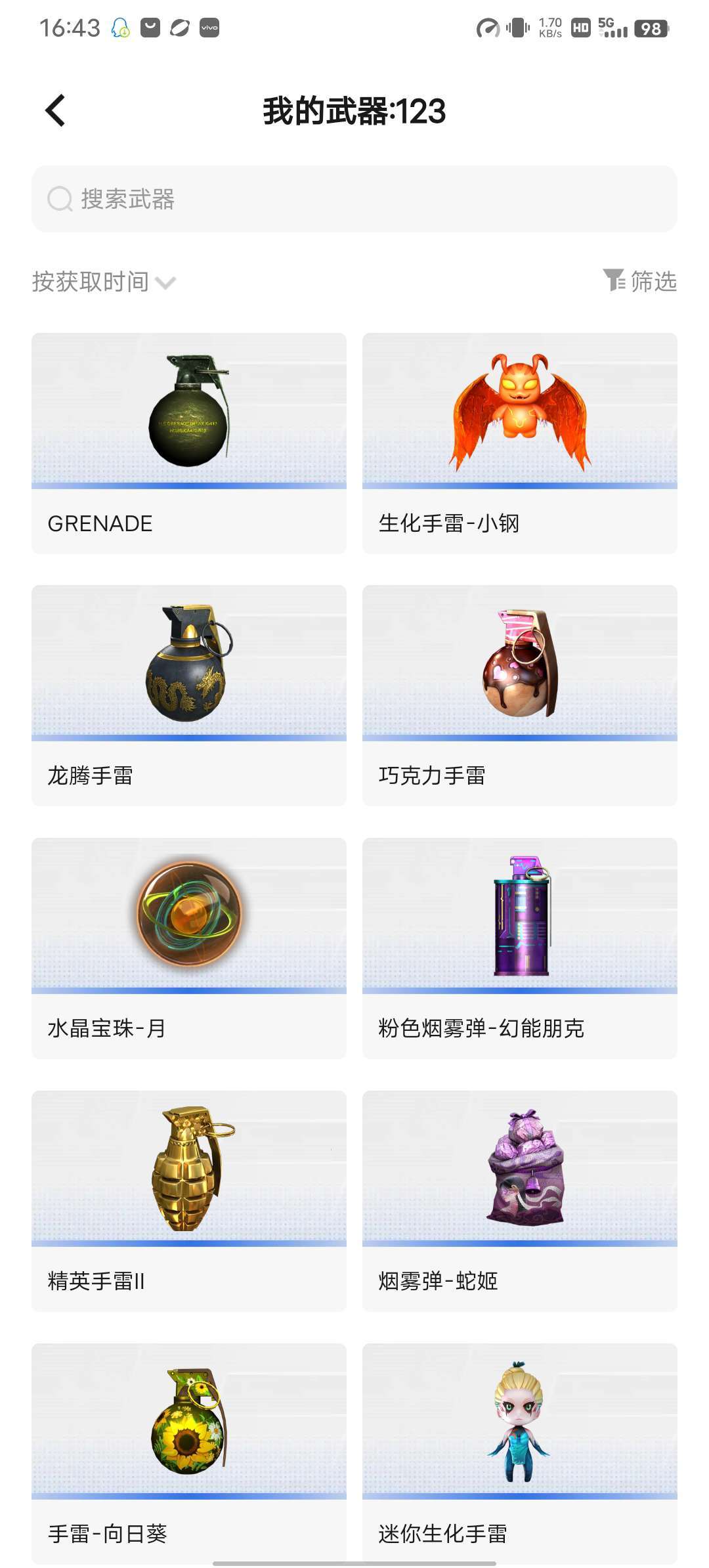Select 粉色烟雾弹-幻能朋克 smoke grenade icon
The image size is (709, 1568).
[x=519, y=916]
